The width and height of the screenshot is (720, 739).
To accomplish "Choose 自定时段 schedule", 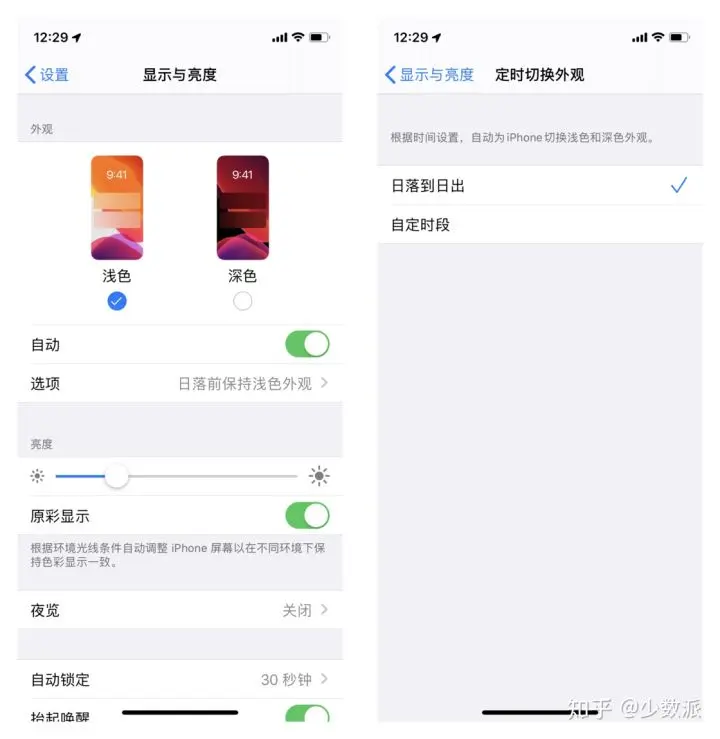I will click(540, 225).
